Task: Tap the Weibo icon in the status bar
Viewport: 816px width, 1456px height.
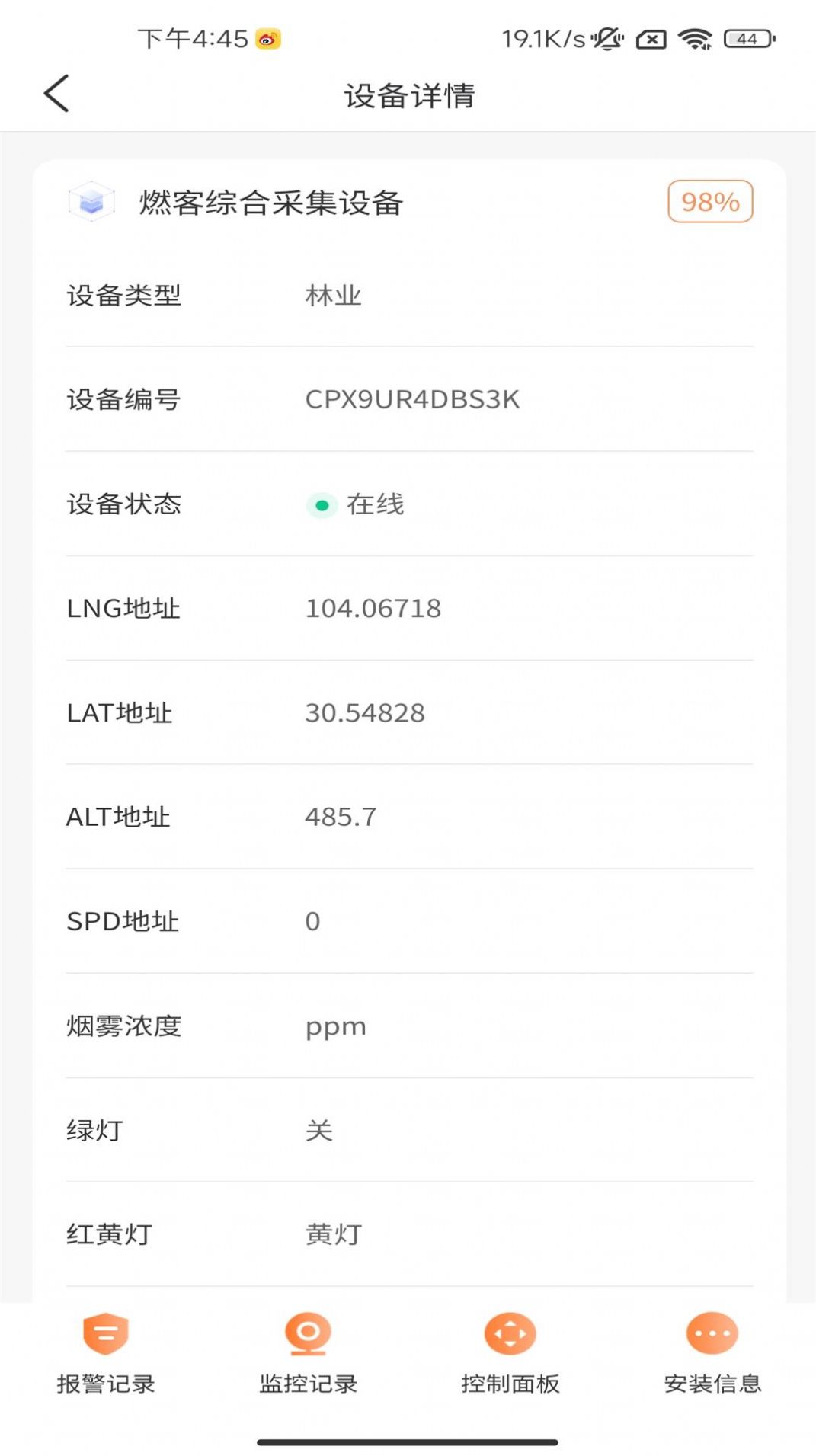Action: click(267, 37)
